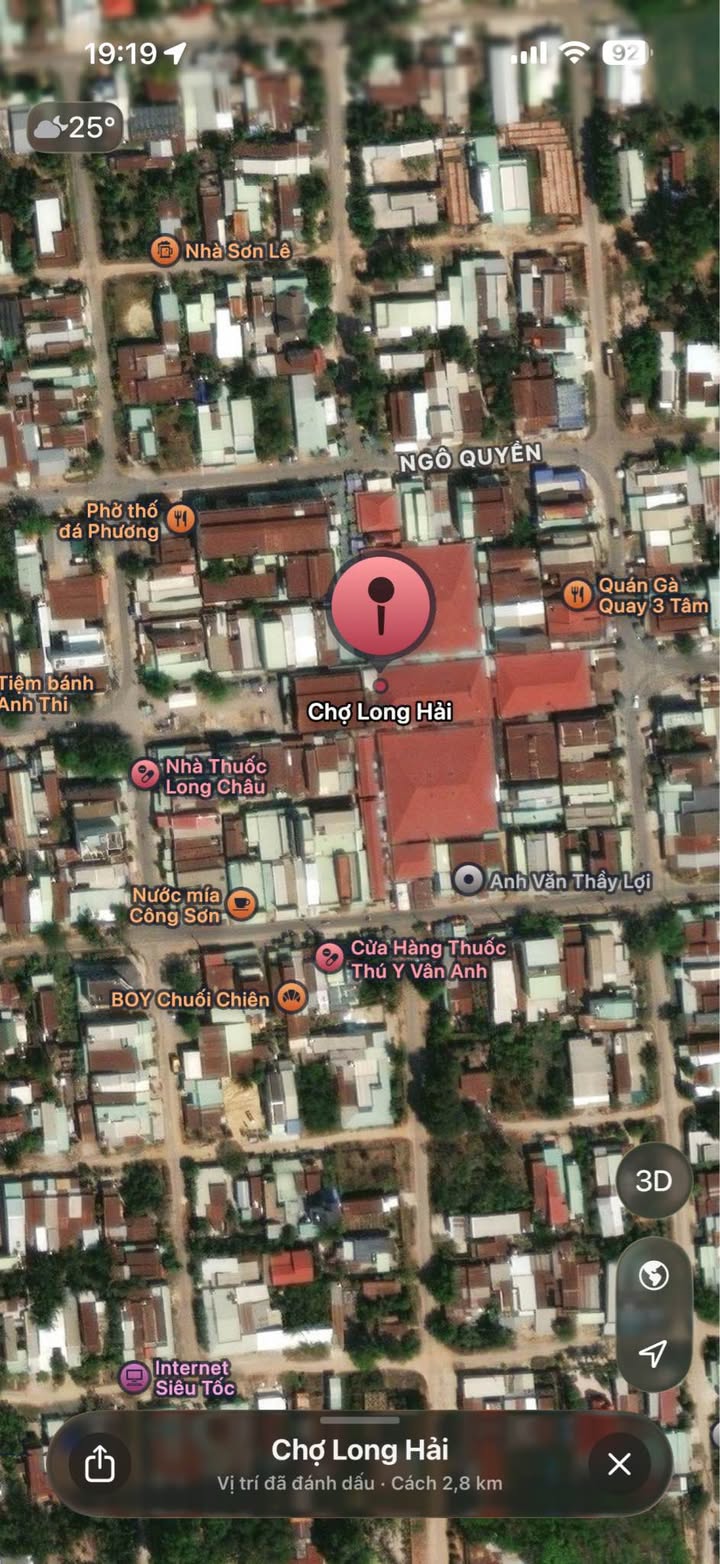Viewport: 720px width, 1564px height.
Task: Select the Nhà Sơn Lê place marker
Action: pos(165,250)
